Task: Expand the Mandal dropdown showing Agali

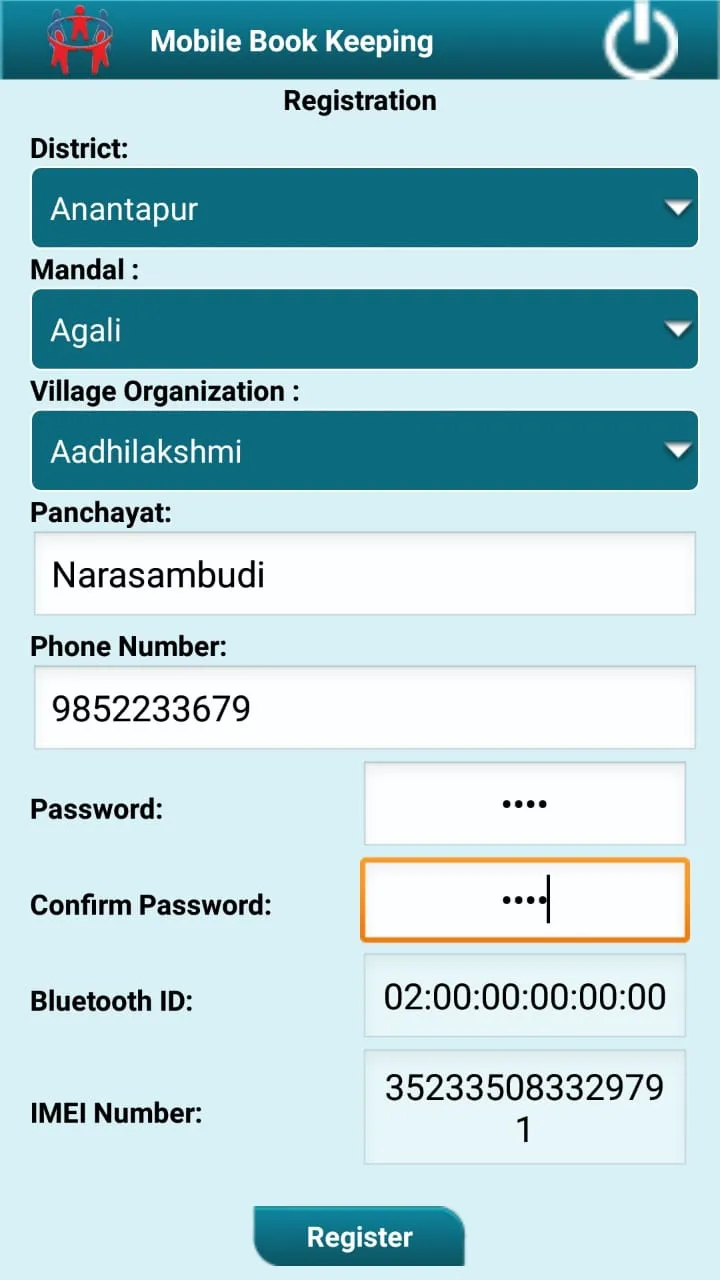Action: (x=364, y=330)
